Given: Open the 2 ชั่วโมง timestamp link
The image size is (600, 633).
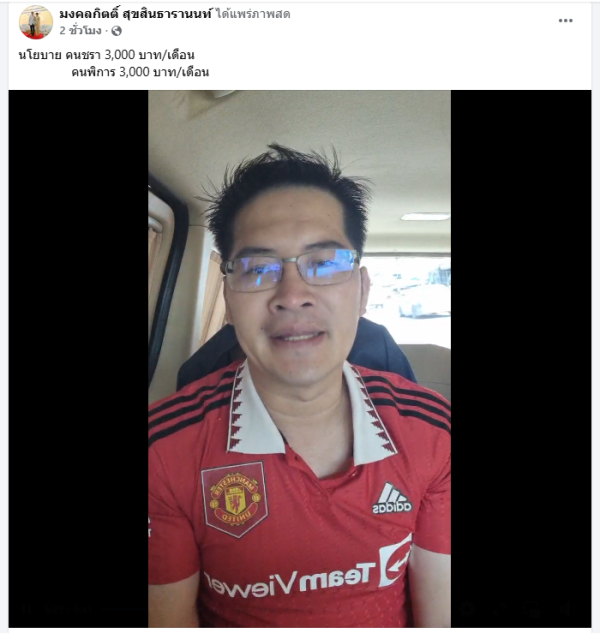Looking at the screenshot, I should tap(80, 31).
